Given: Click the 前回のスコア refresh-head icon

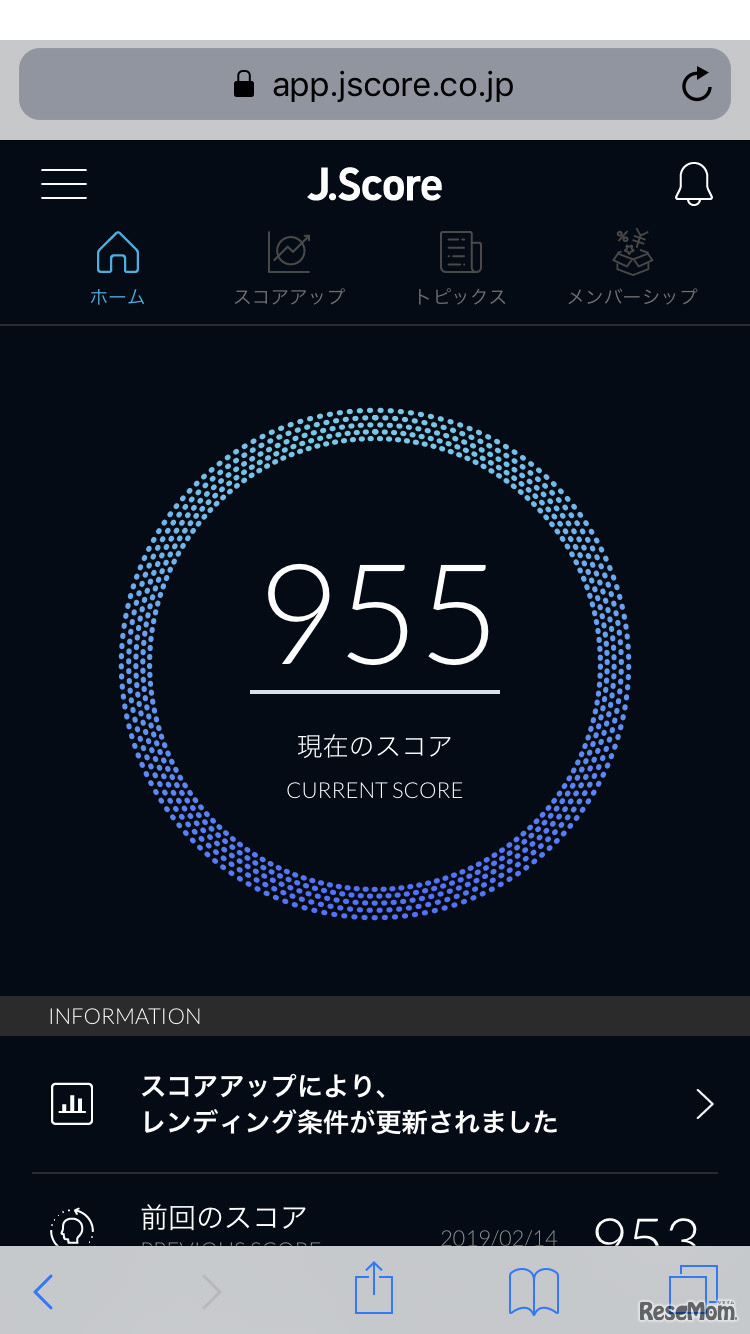Looking at the screenshot, I should click(72, 1228).
